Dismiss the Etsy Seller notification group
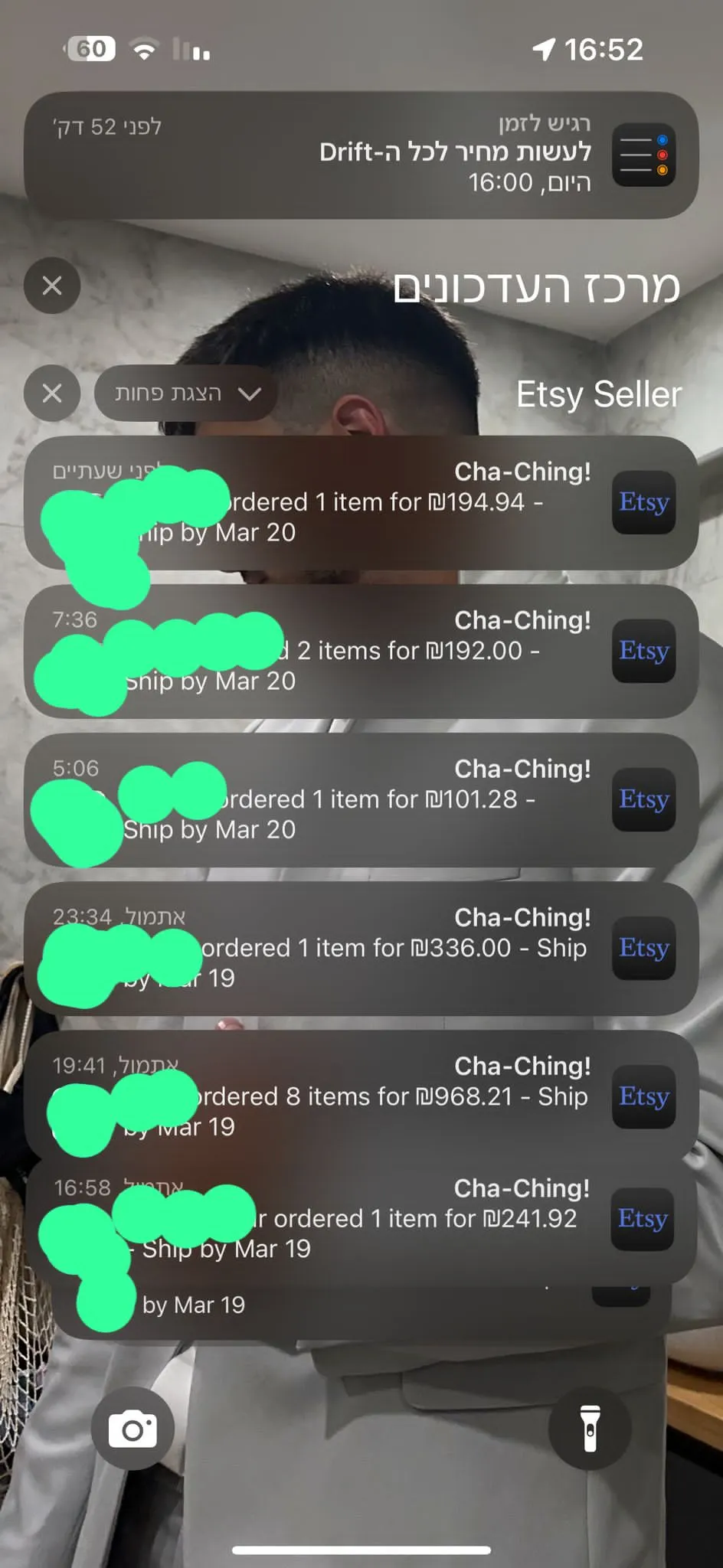723x1568 pixels. (52, 394)
